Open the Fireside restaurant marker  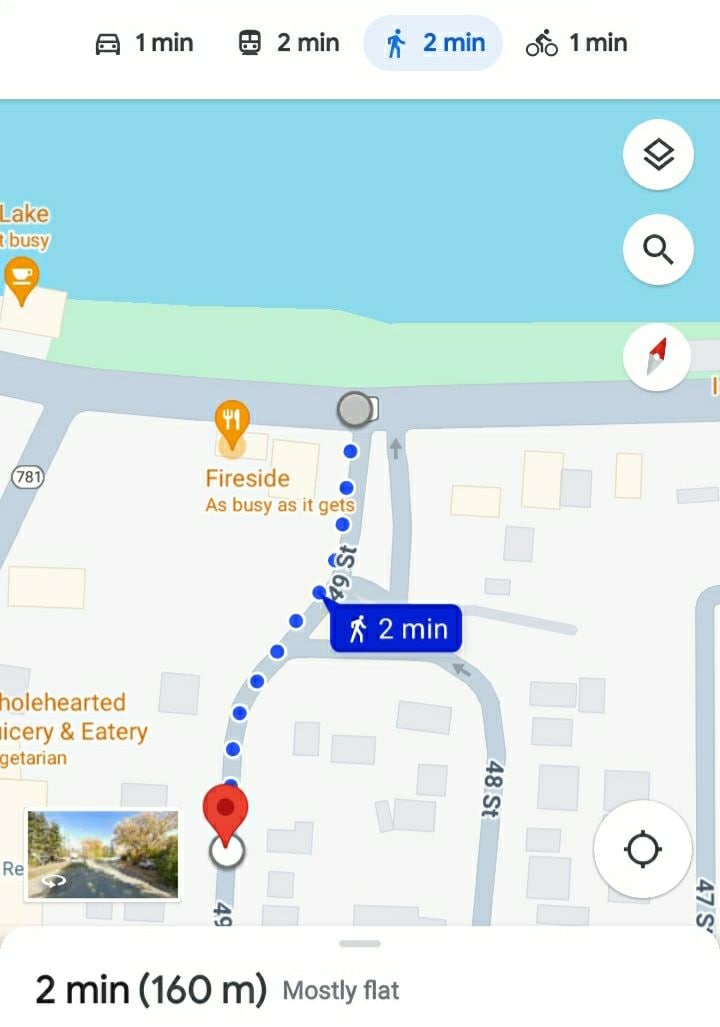coord(232,423)
